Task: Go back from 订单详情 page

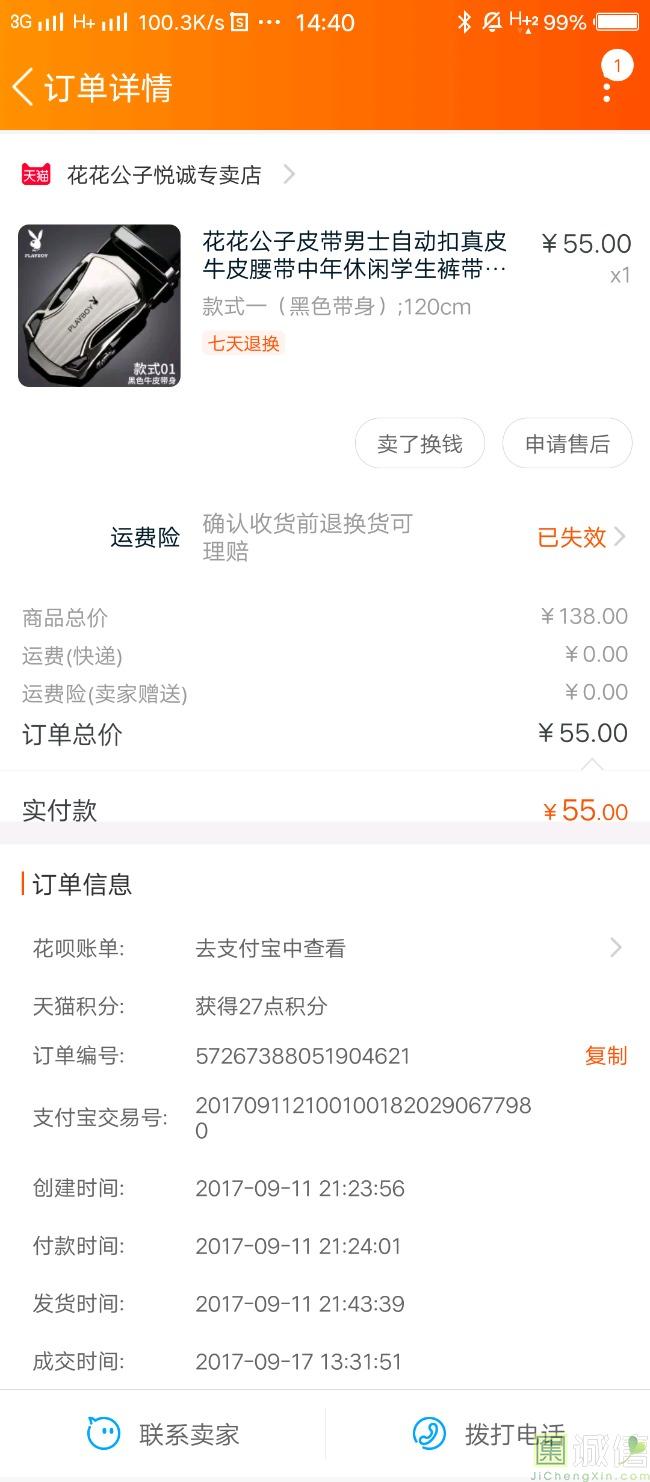Action: [24, 88]
